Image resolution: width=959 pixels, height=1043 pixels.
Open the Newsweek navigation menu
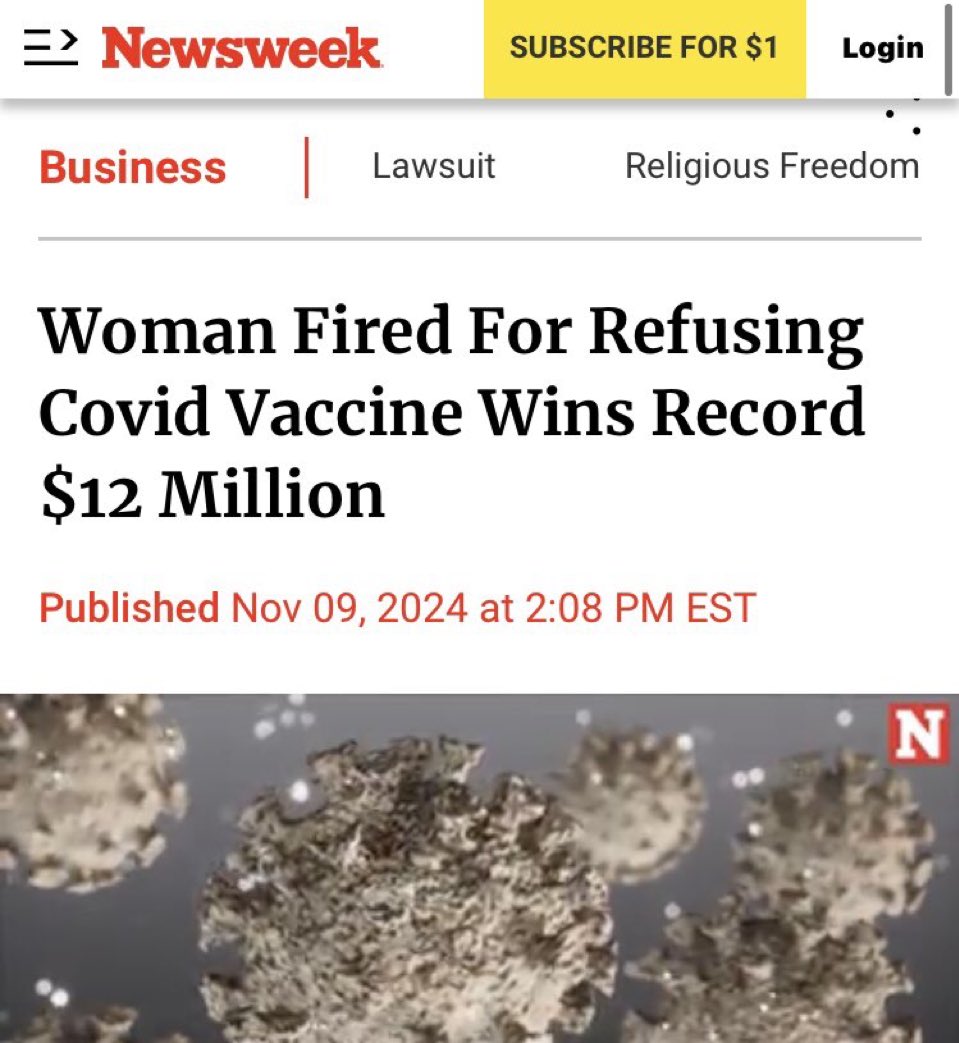[x=51, y=48]
